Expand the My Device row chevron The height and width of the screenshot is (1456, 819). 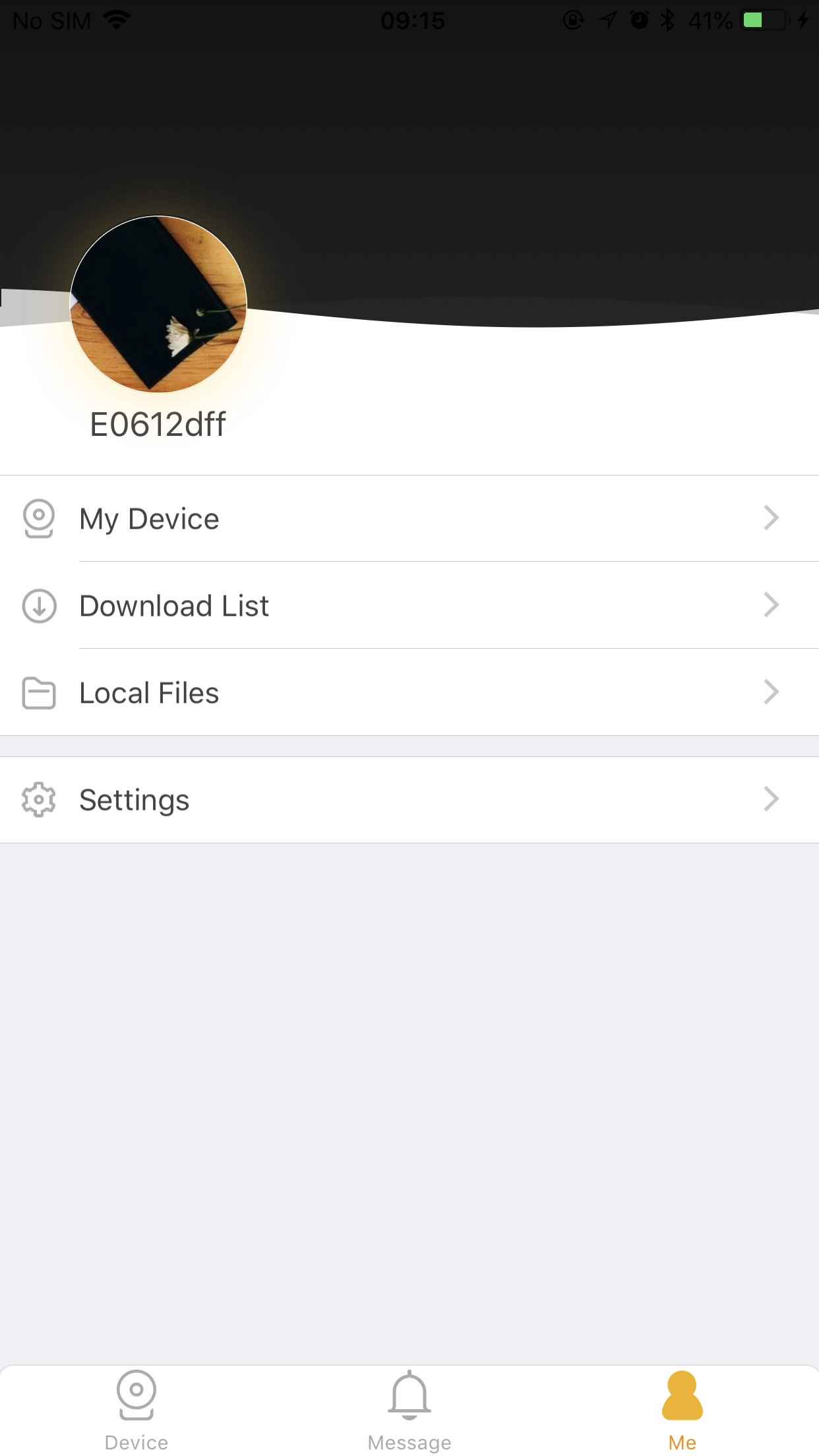tap(772, 519)
